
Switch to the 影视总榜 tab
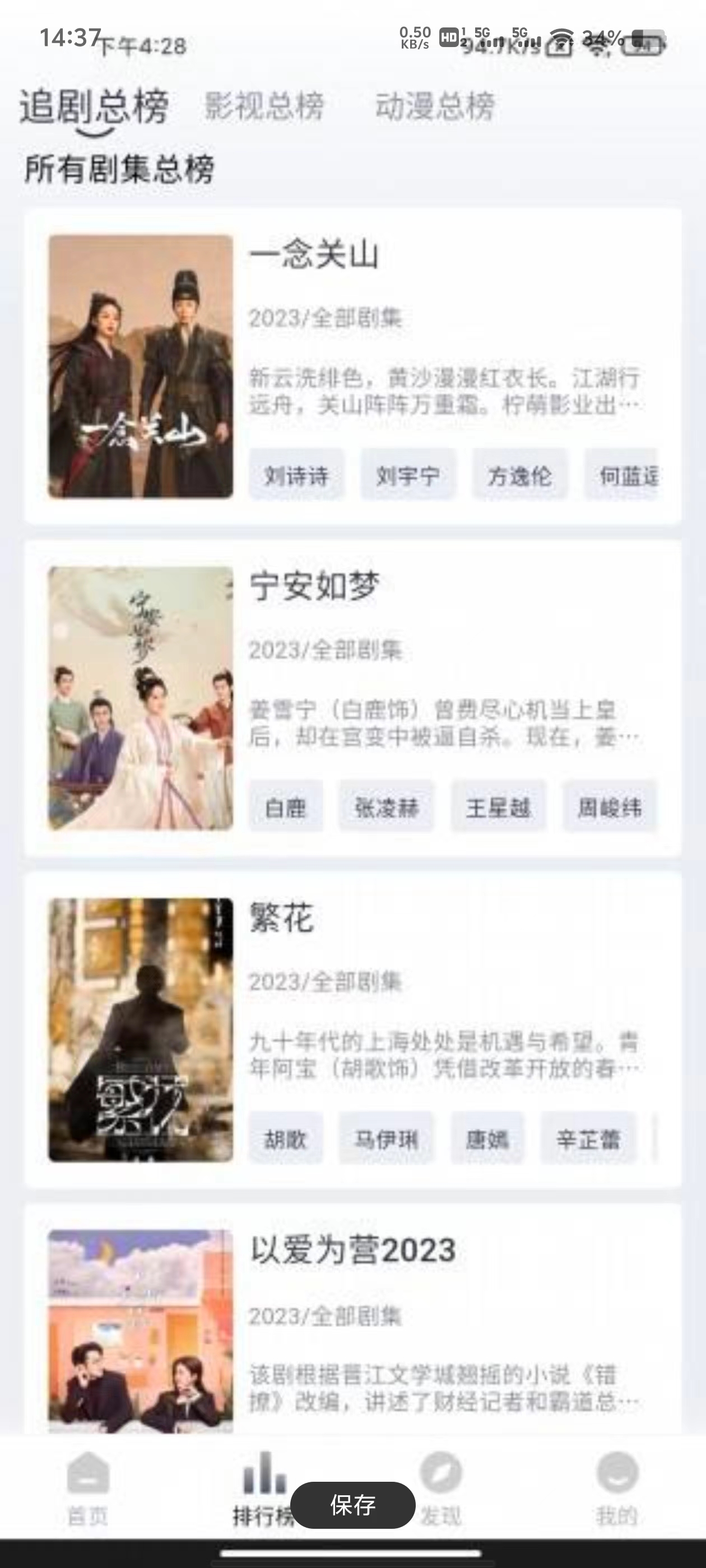coord(264,106)
